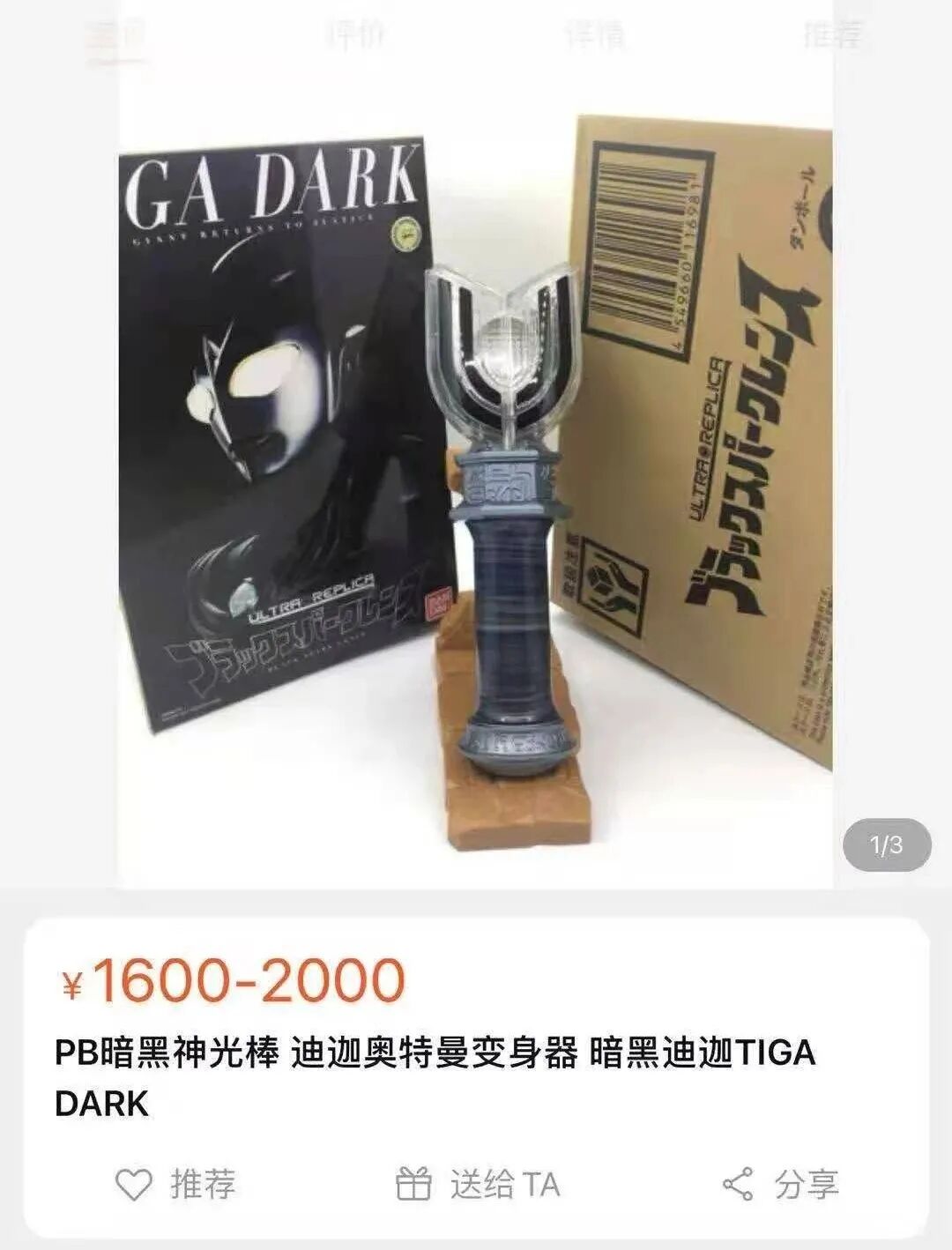Viewport: 952px width, 1250px height.
Task: Tap 送给TA to gift this item
Action: pyautogui.click(x=477, y=1184)
